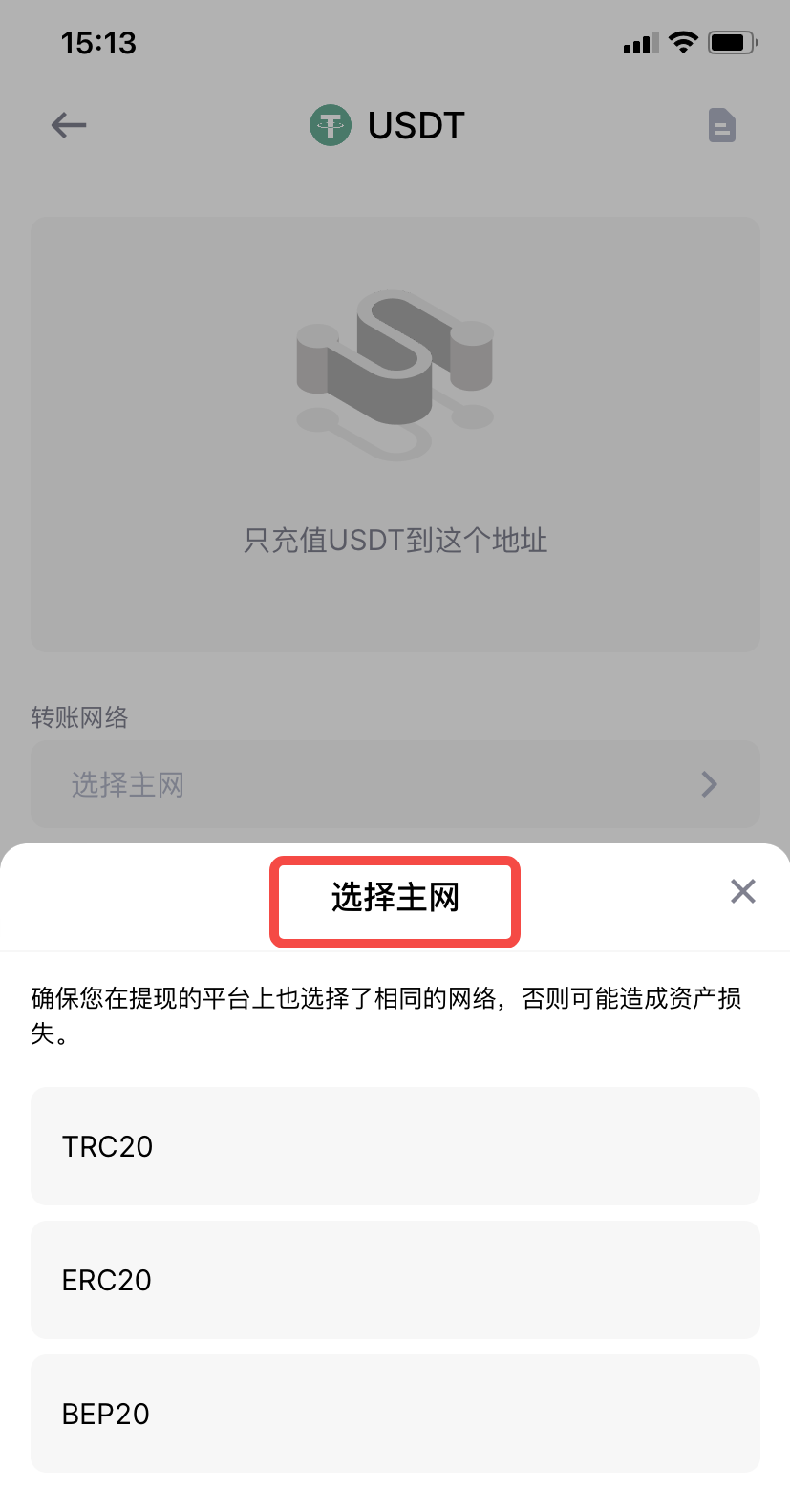Open the 选择主网 dropdown field
Screen dimensions: 790x1512
click(x=395, y=784)
